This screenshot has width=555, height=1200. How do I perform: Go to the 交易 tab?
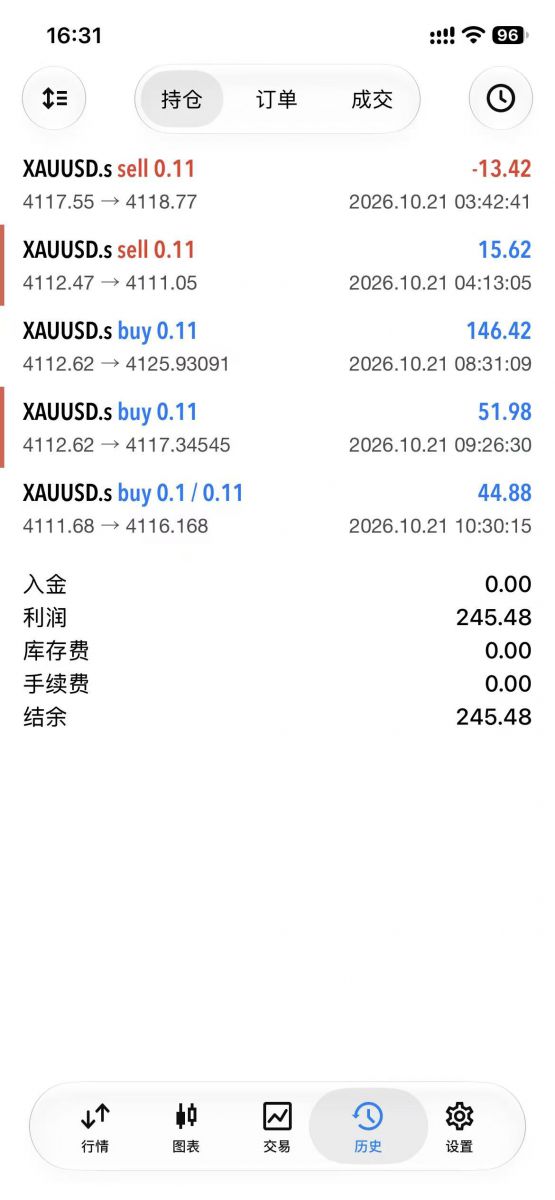(x=277, y=1127)
